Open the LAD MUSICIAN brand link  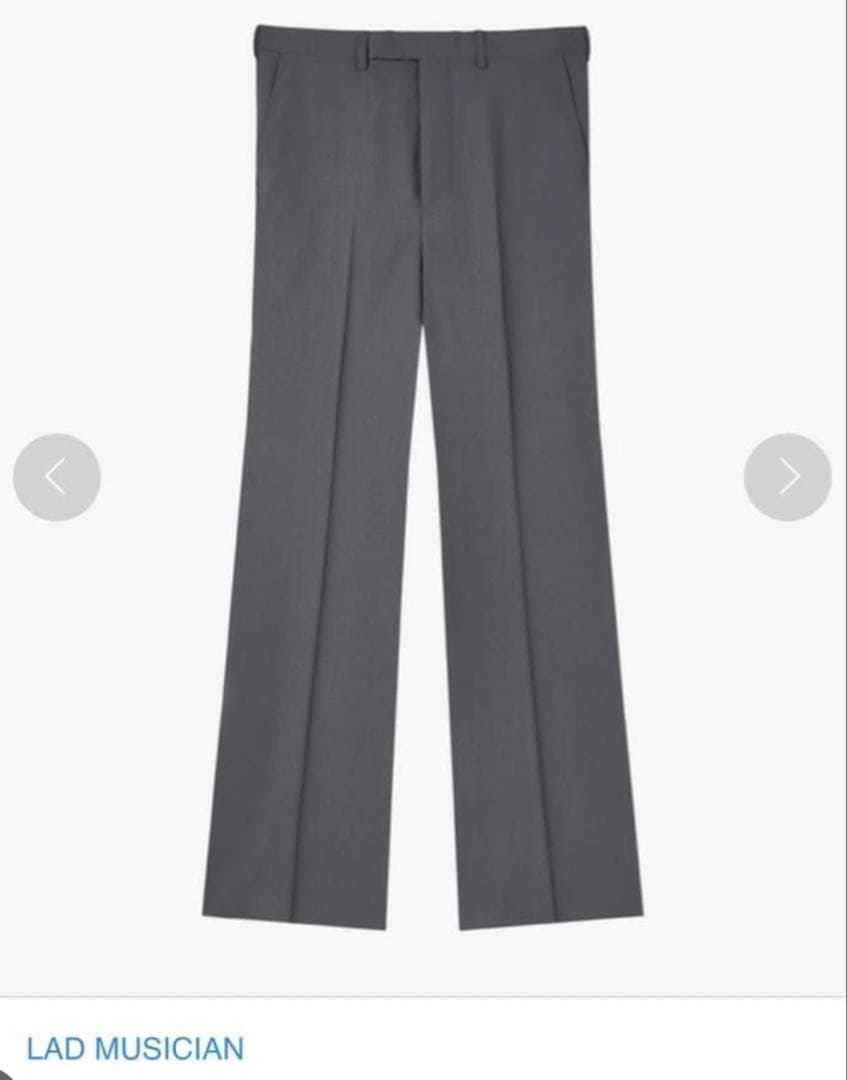click(135, 1049)
